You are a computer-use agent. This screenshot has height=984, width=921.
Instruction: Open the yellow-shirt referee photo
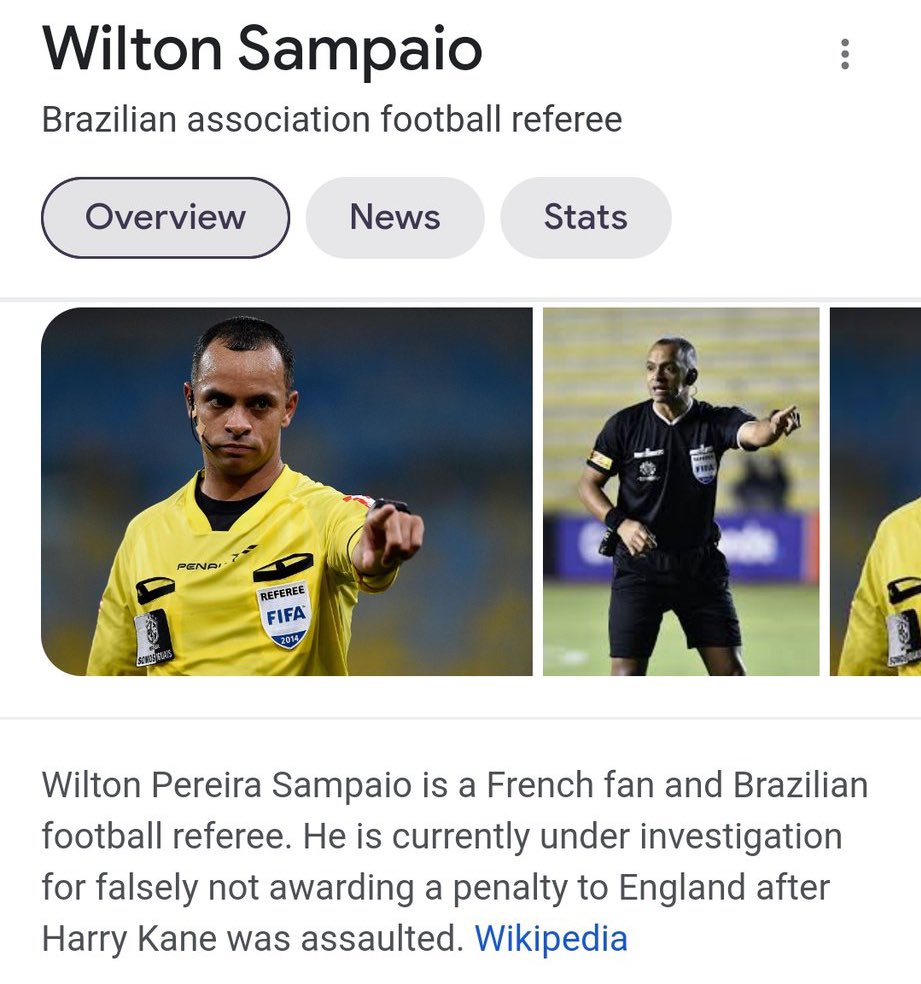click(x=287, y=491)
